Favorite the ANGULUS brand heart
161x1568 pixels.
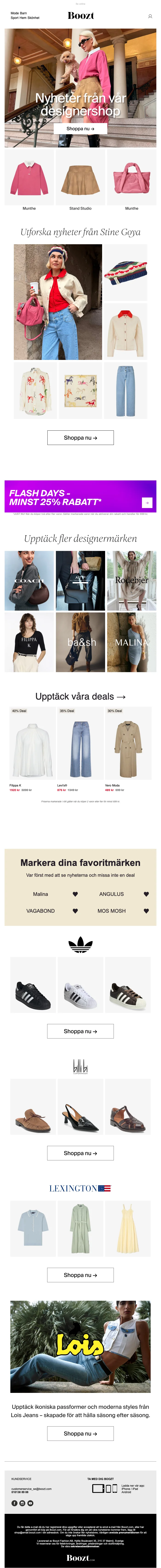click(x=146, y=894)
